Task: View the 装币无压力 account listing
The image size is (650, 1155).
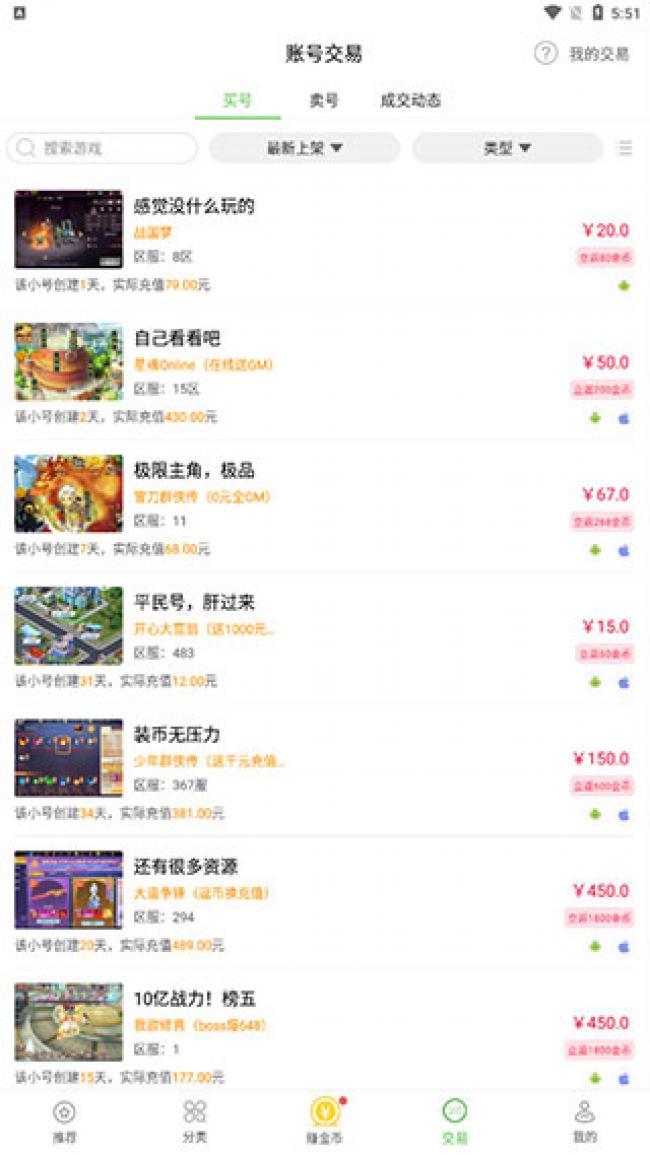Action: [177, 735]
